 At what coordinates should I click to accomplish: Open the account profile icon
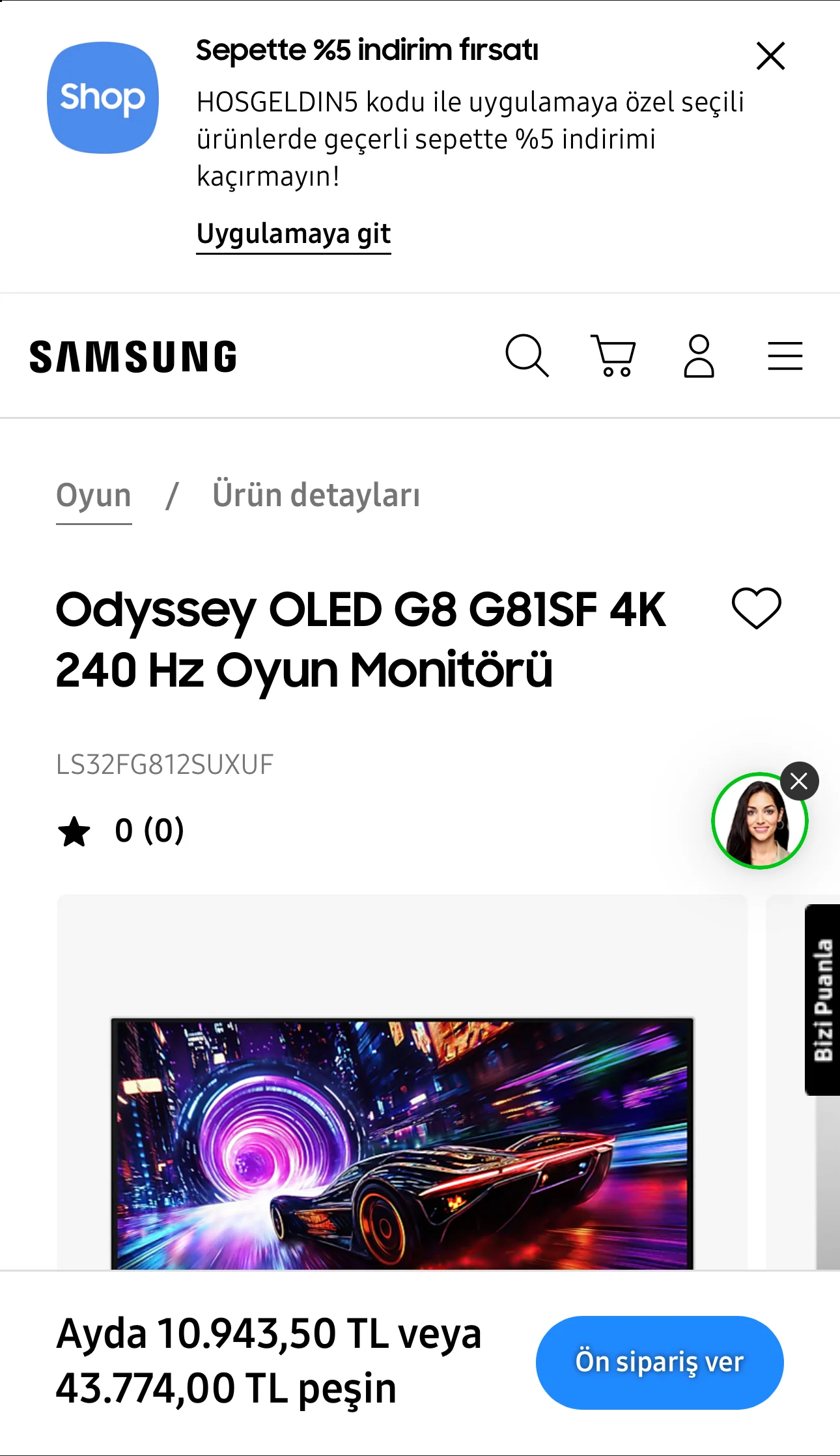(x=699, y=356)
